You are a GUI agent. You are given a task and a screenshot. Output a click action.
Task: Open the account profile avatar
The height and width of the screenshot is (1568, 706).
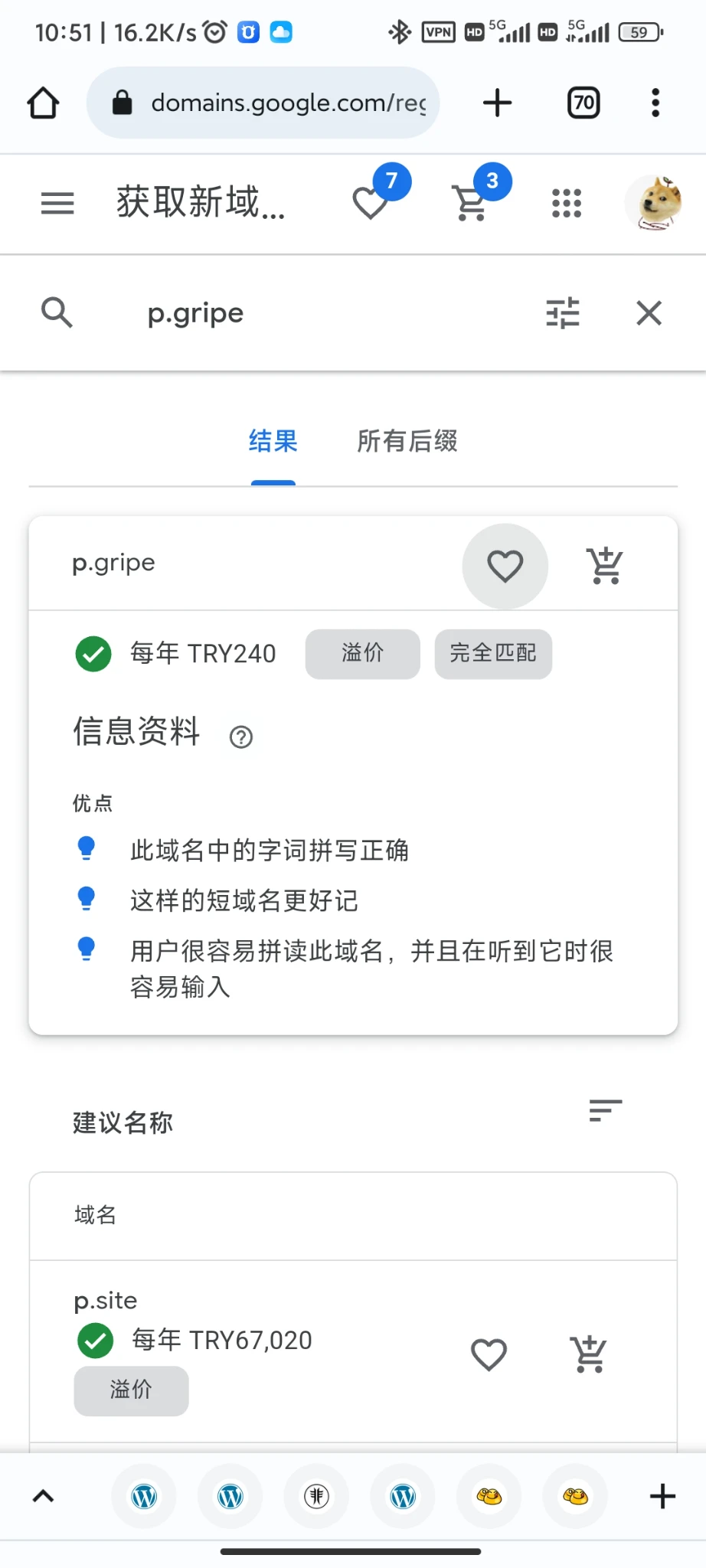(655, 204)
